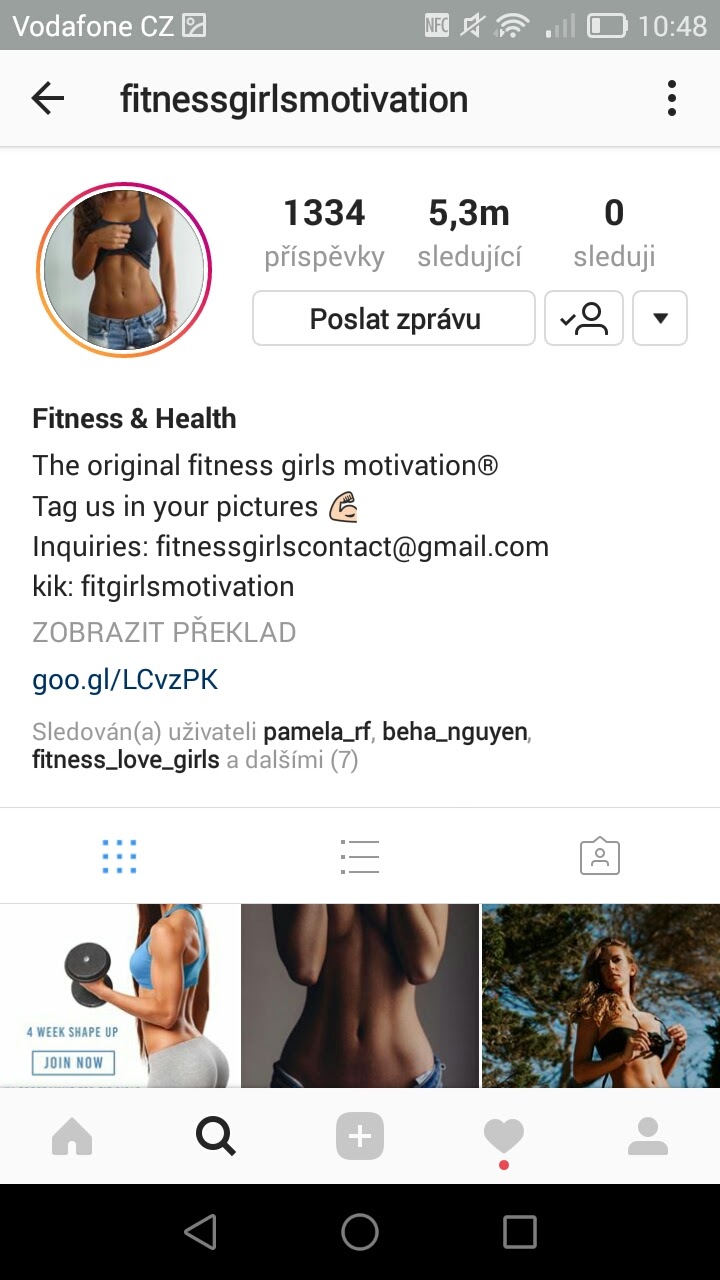
Task: Go to the home feed tab
Action: click(x=72, y=1136)
